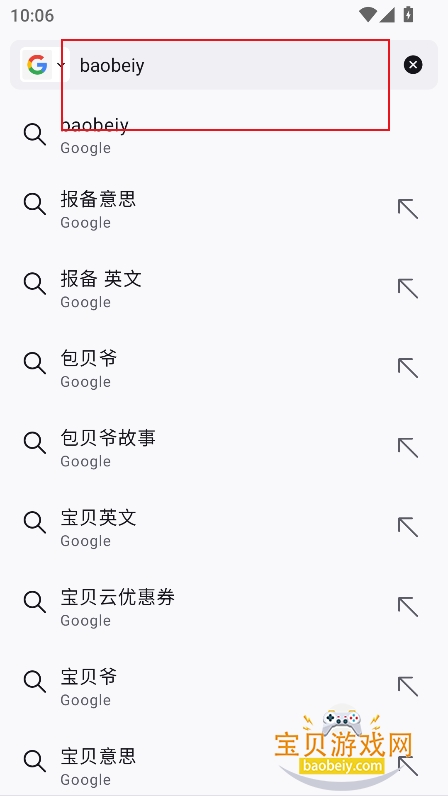Search Google for baobeiy suggestion
Screen dimensions: 448x796
[224, 135]
